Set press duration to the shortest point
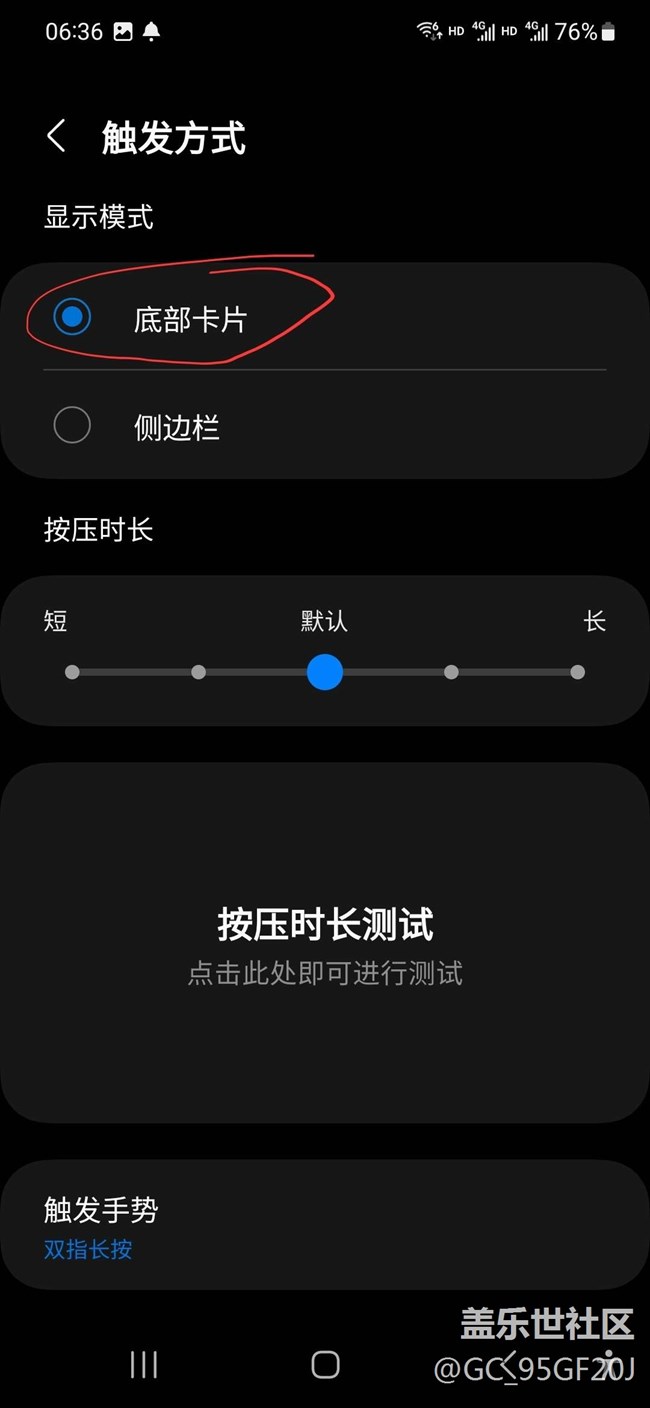The width and height of the screenshot is (650, 1408). click(x=72, y=672)
